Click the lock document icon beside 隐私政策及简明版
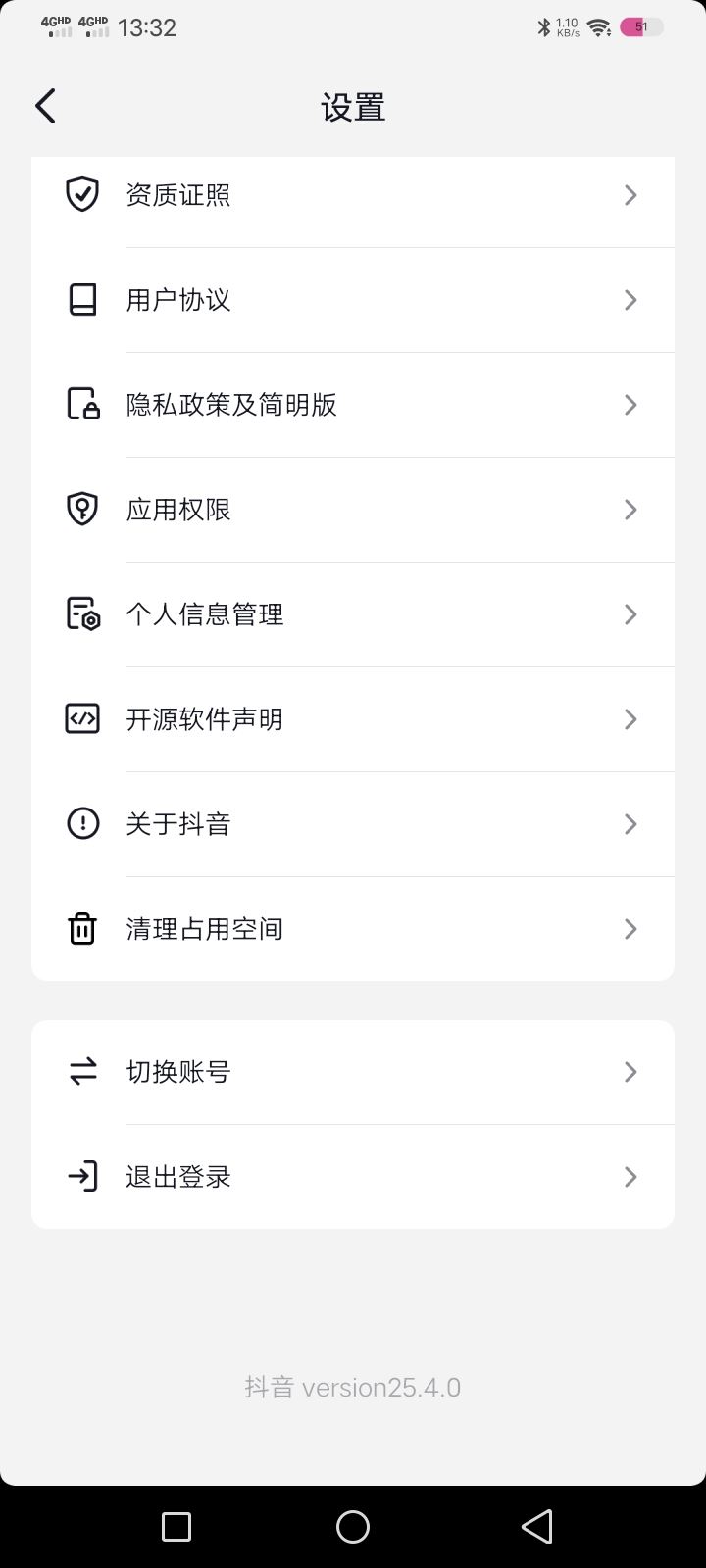 click(x=82, y=405)
